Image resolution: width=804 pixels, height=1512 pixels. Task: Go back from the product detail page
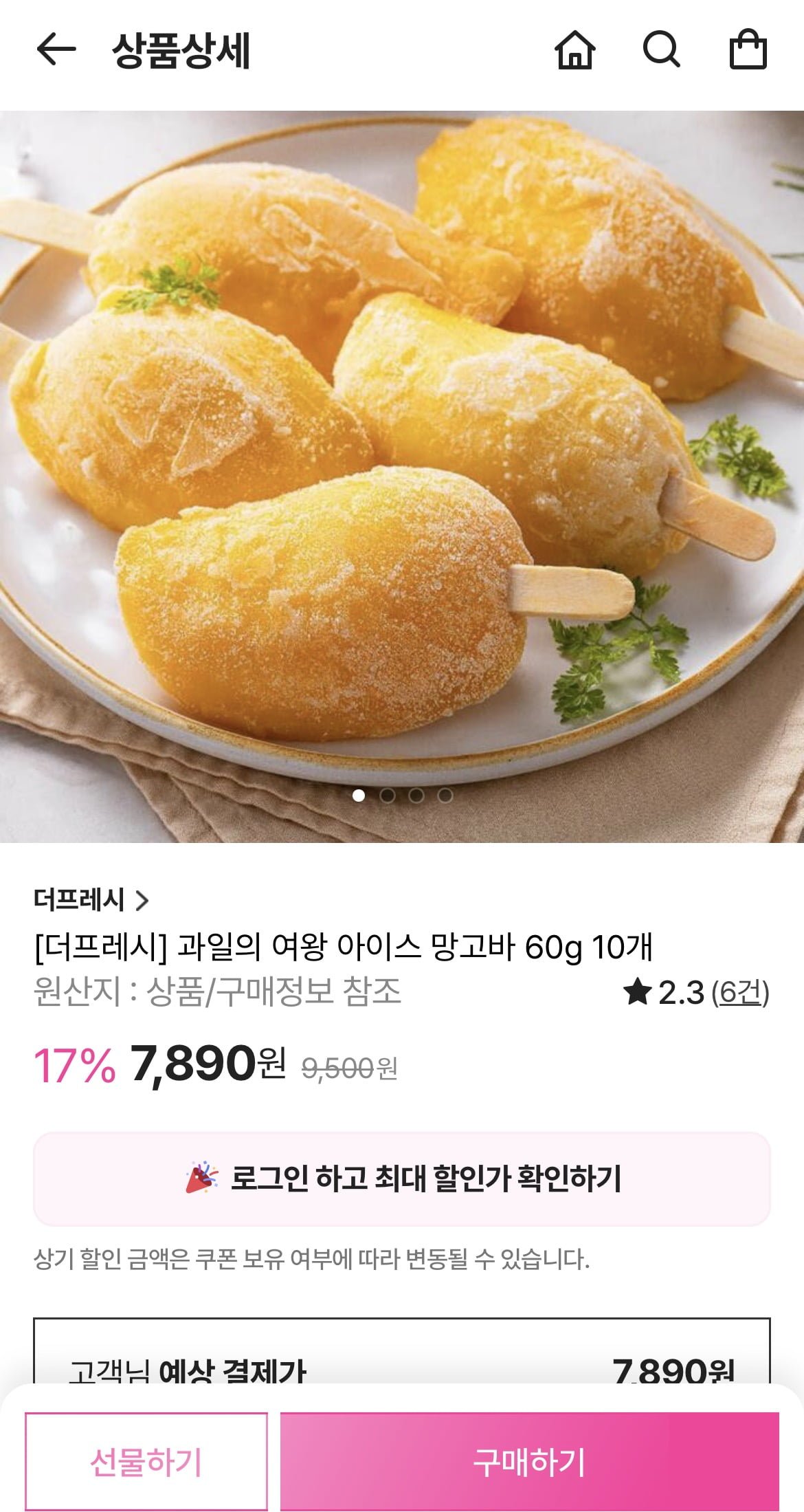point(56,50)
